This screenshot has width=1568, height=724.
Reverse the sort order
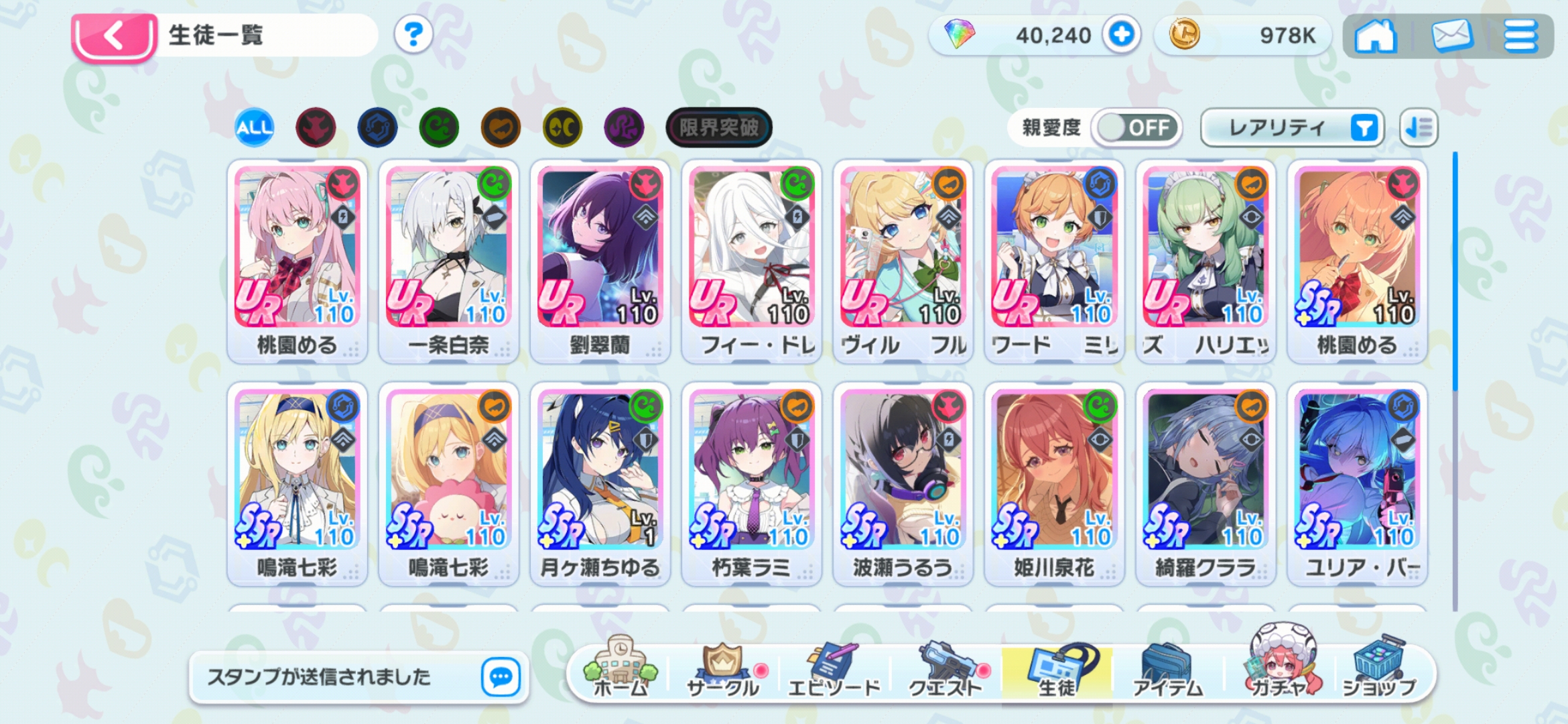[1419, 127]
